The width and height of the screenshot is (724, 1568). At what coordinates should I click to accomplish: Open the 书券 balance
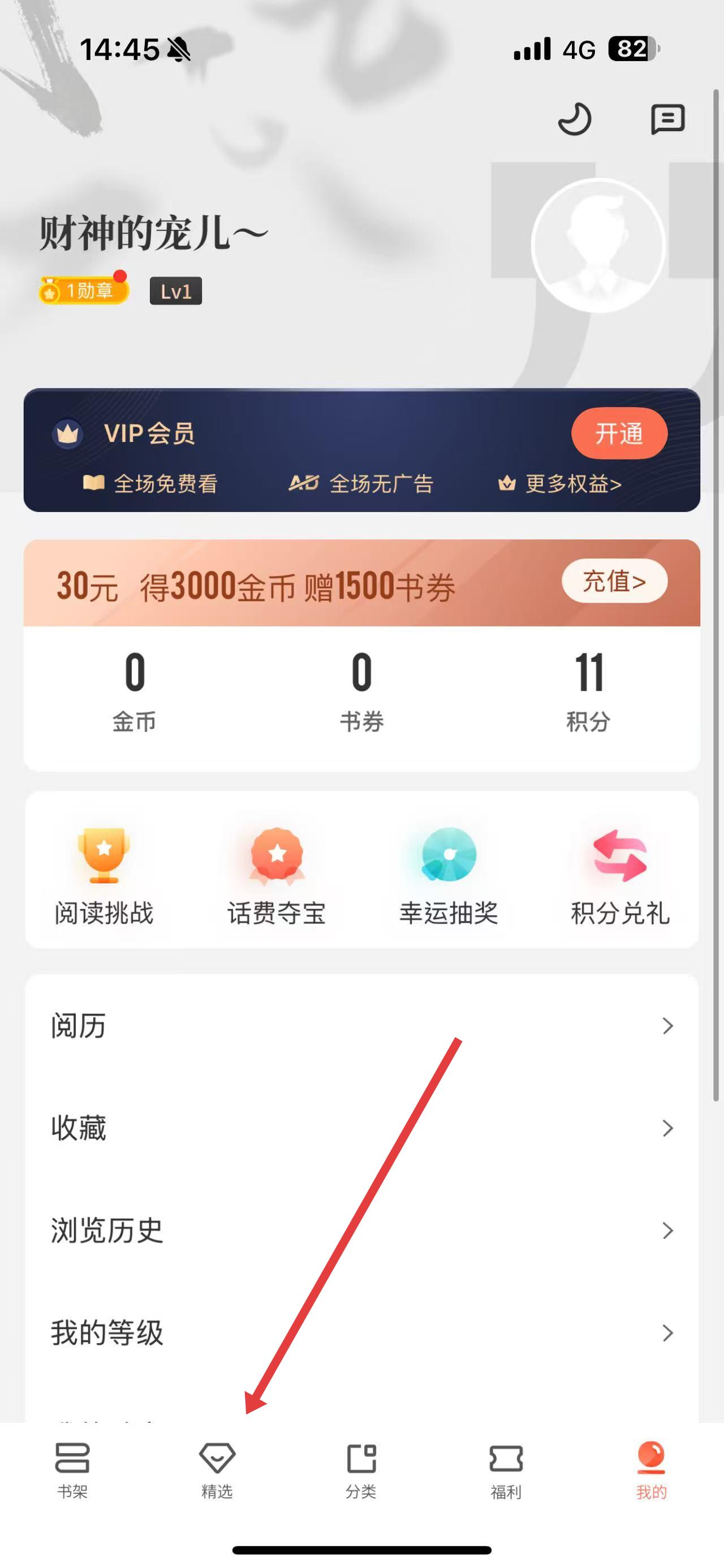(x=361, y=691)
